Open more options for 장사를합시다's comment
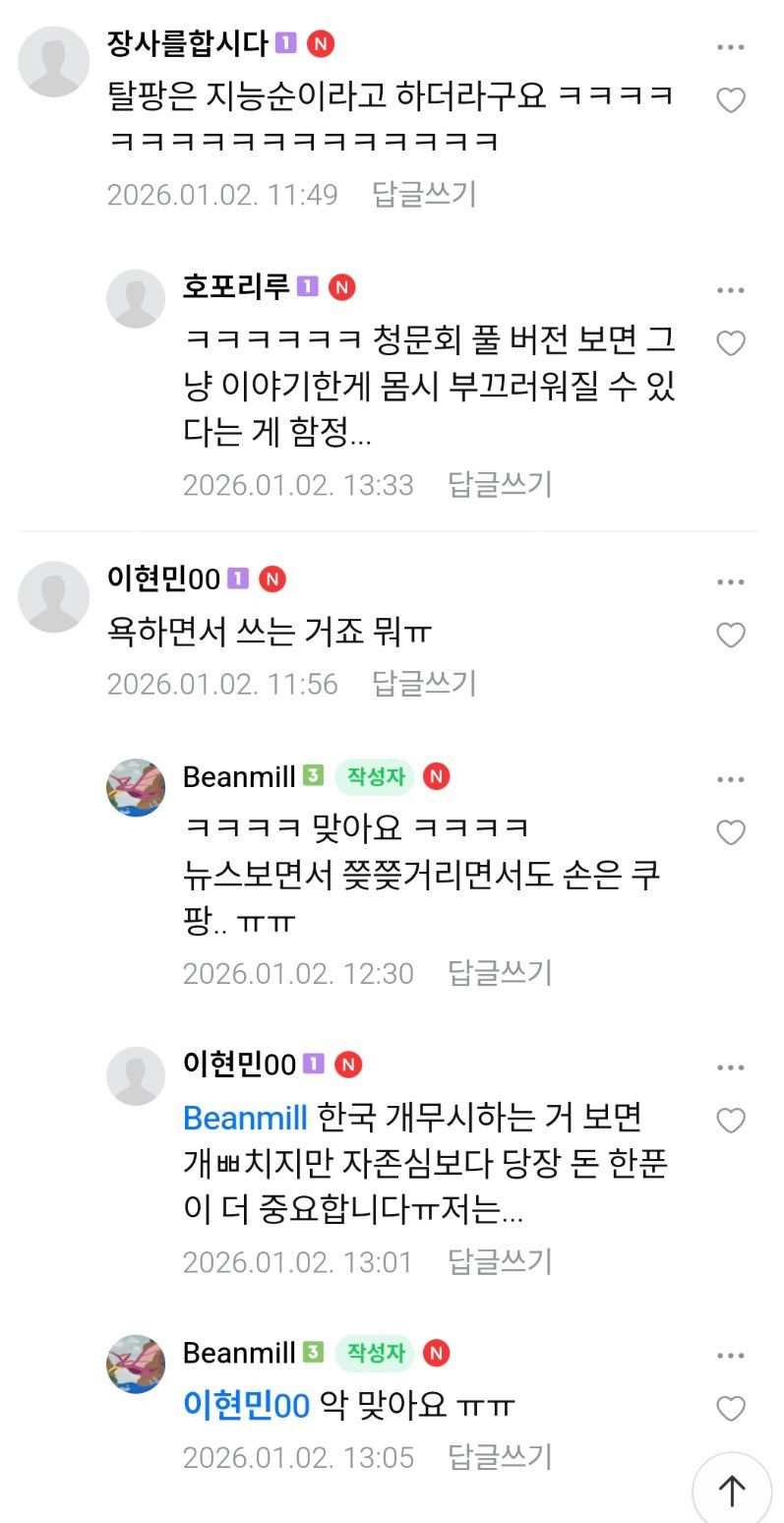The width and height of the screenshot is (784, 1523). point(730,47)
